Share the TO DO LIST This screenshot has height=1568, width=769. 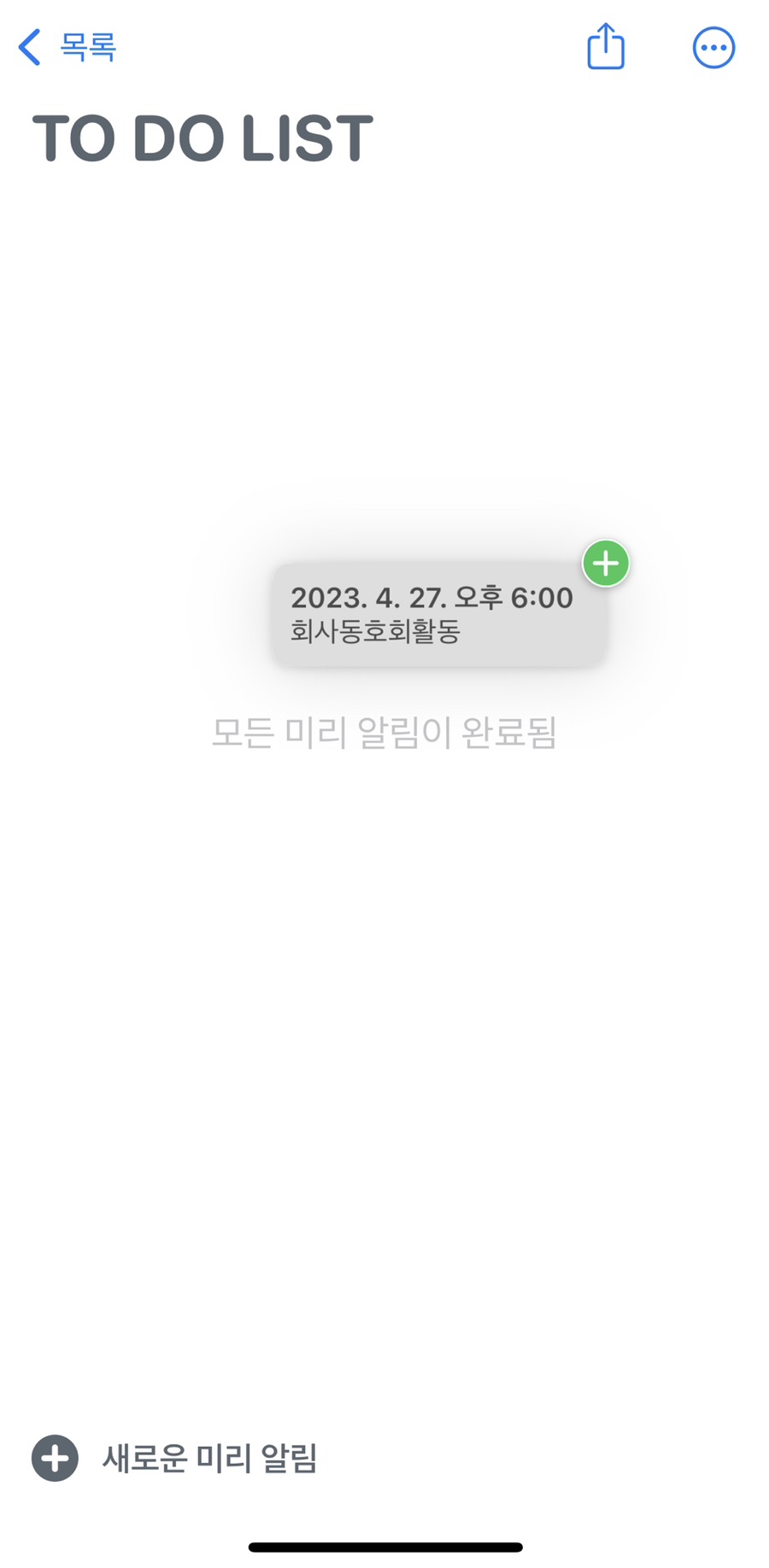tap(606, 46)
